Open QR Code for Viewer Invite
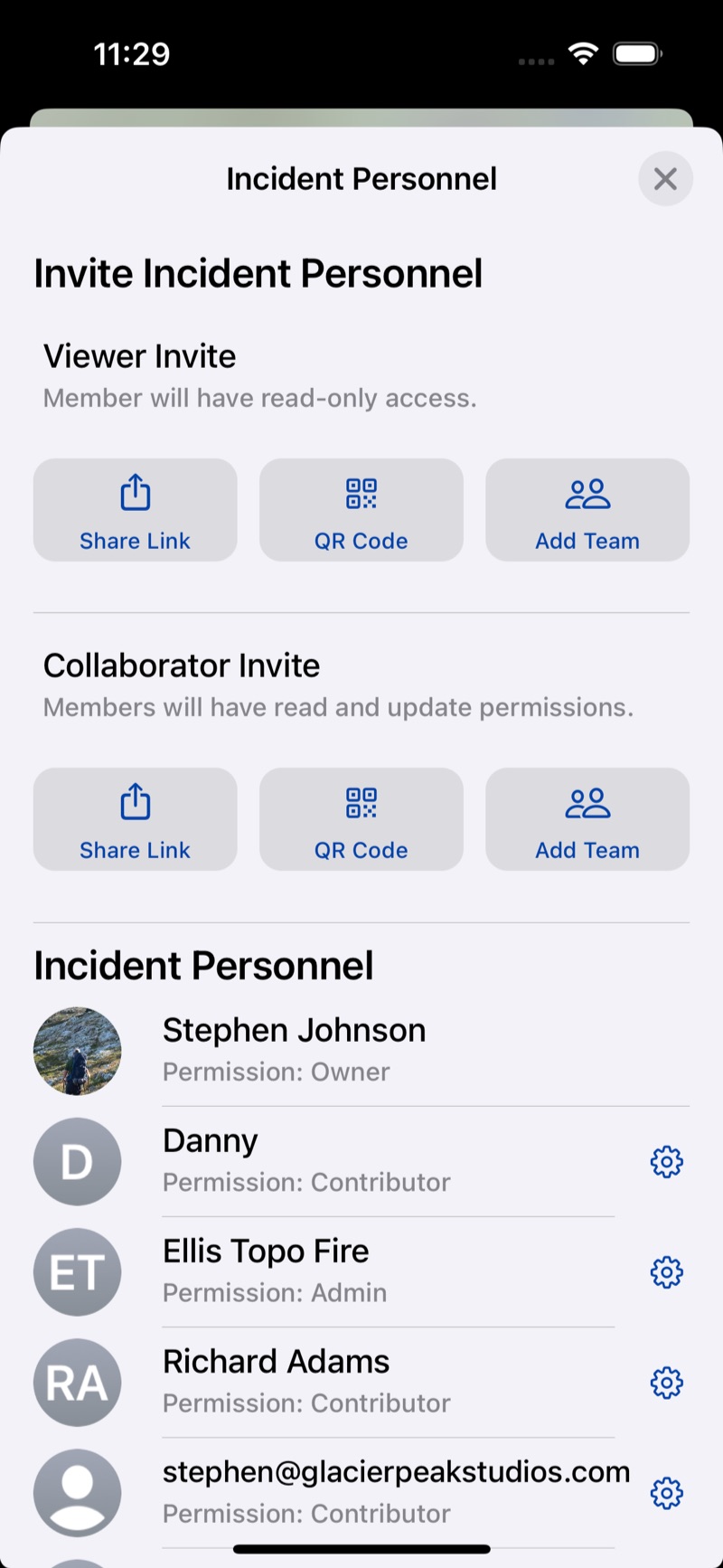The height and width of the screenshot is (1568, 723). 361,510
